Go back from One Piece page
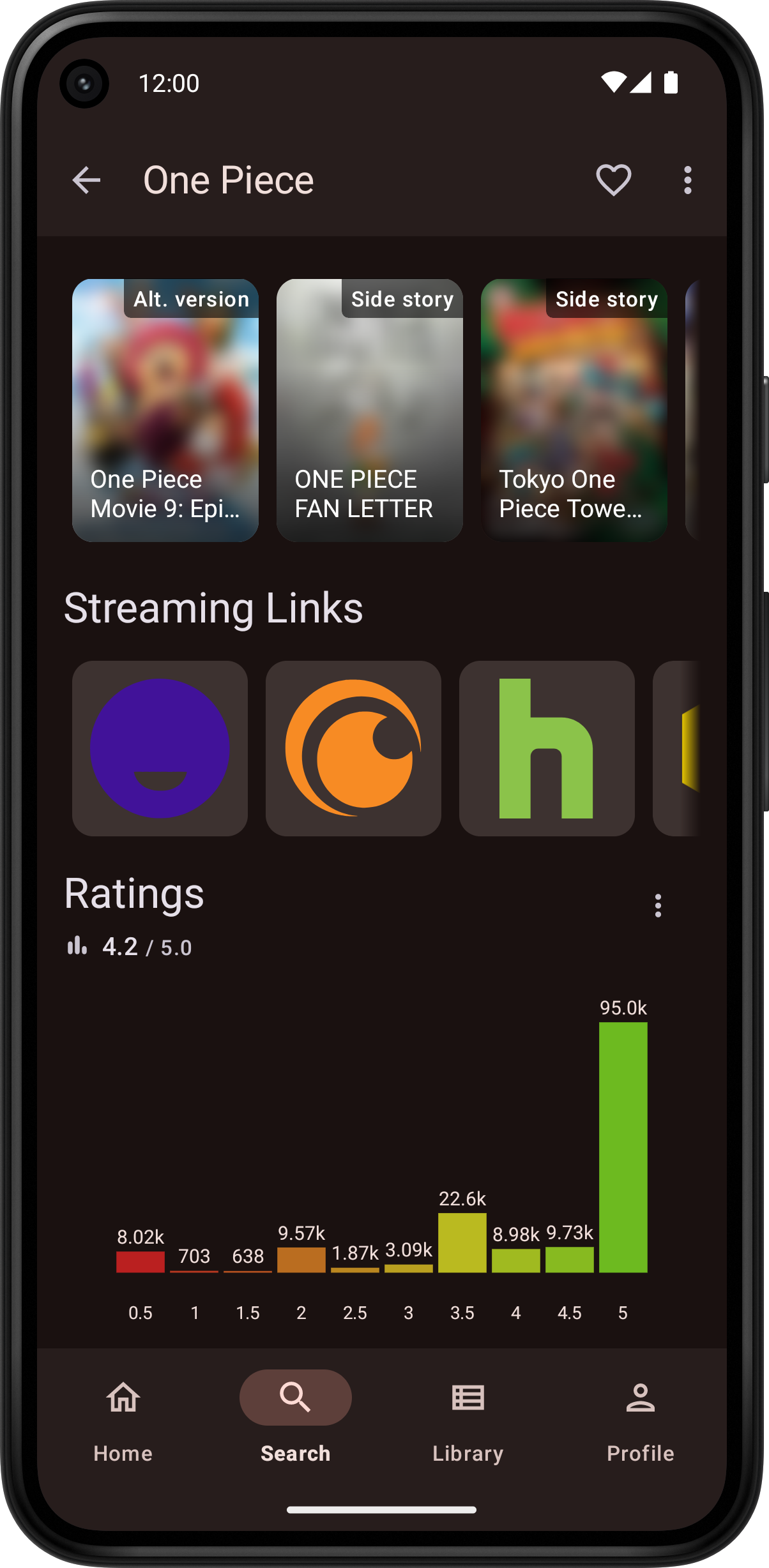The width and height of the screenshot is (769, 1568). pyautogui.click(x=87, y=180)
